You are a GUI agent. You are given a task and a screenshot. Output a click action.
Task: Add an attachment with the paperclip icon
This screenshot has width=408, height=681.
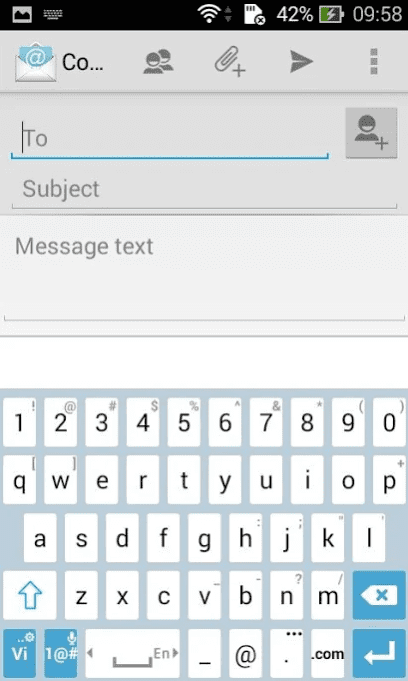tap(230, 62)
